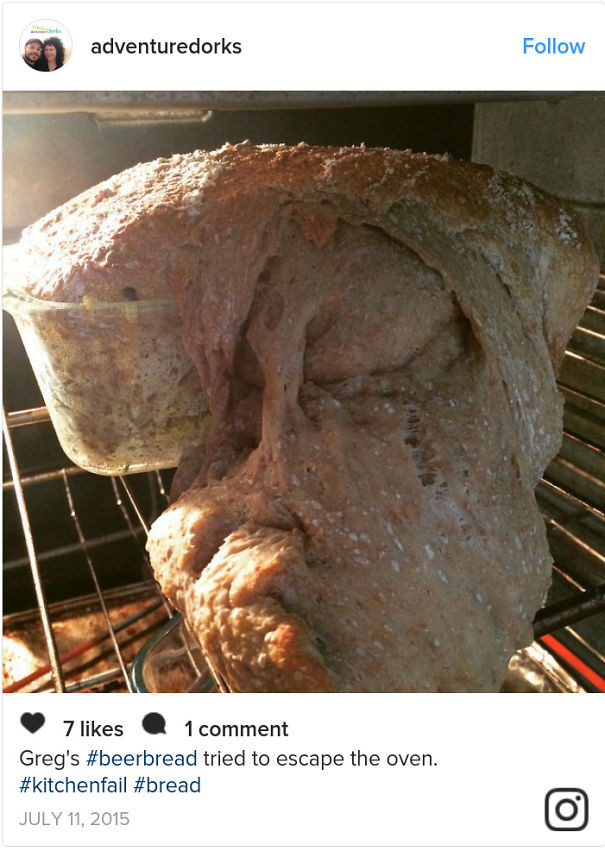Viewport: 605px width, 864px height.
Task: Open the adventuredorks profile avatar
Action: (45, 46)
